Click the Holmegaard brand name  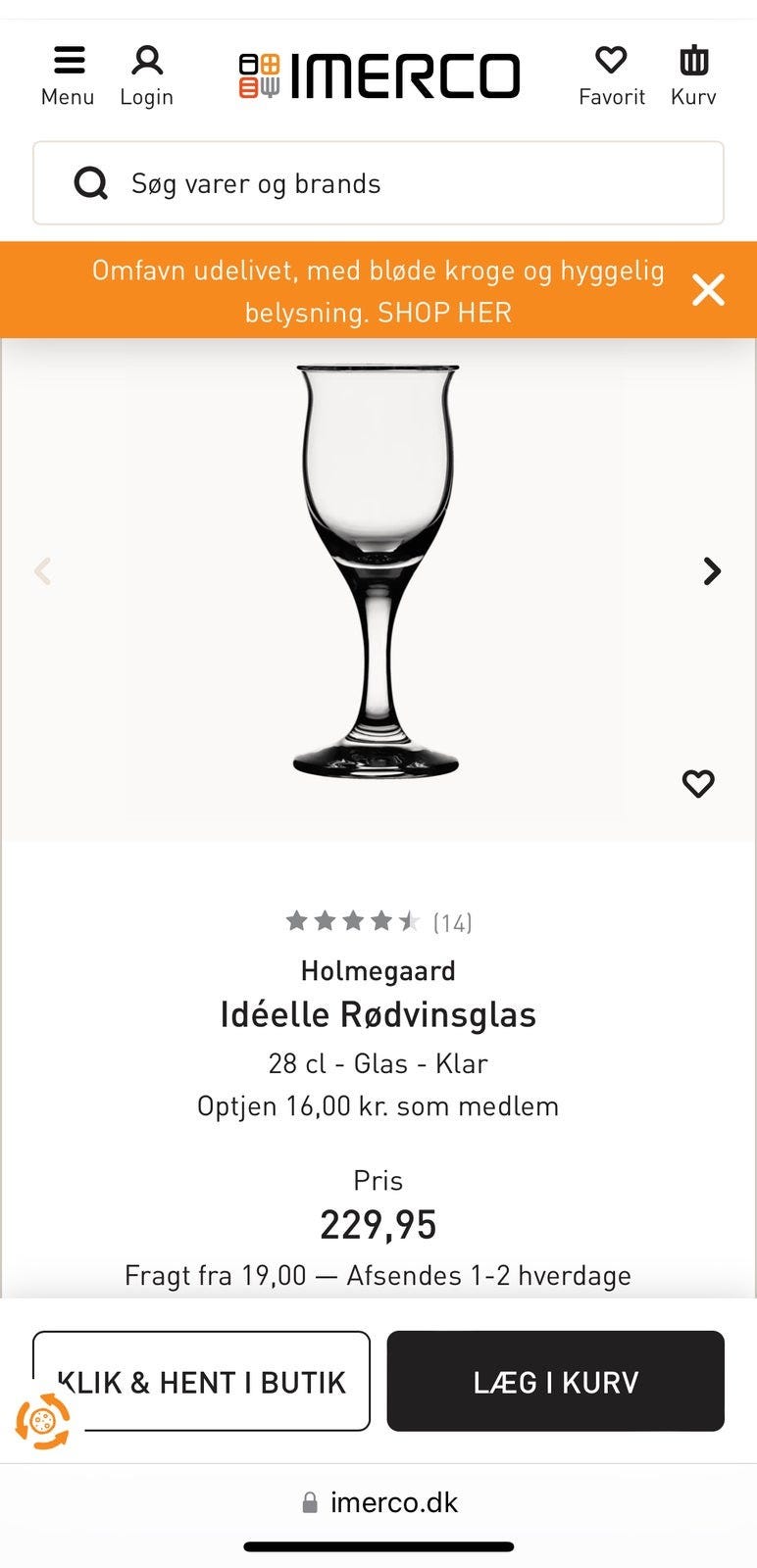(x=378, y=970)
